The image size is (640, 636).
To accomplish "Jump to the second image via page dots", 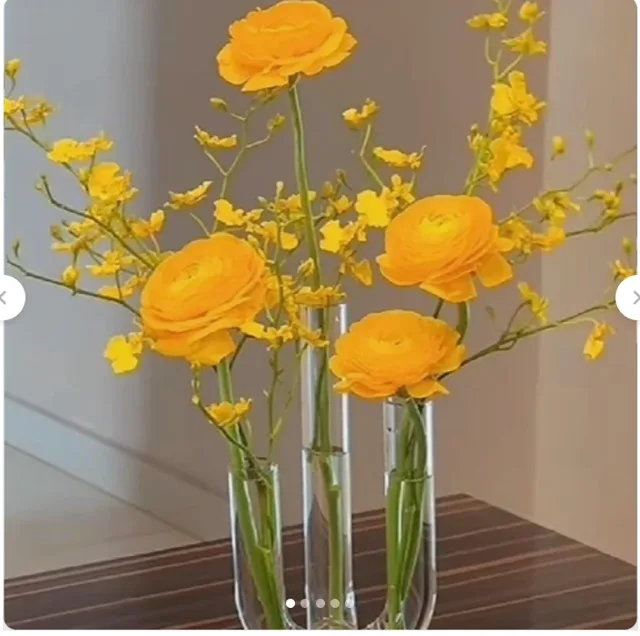I will click(x=305, y=603).
